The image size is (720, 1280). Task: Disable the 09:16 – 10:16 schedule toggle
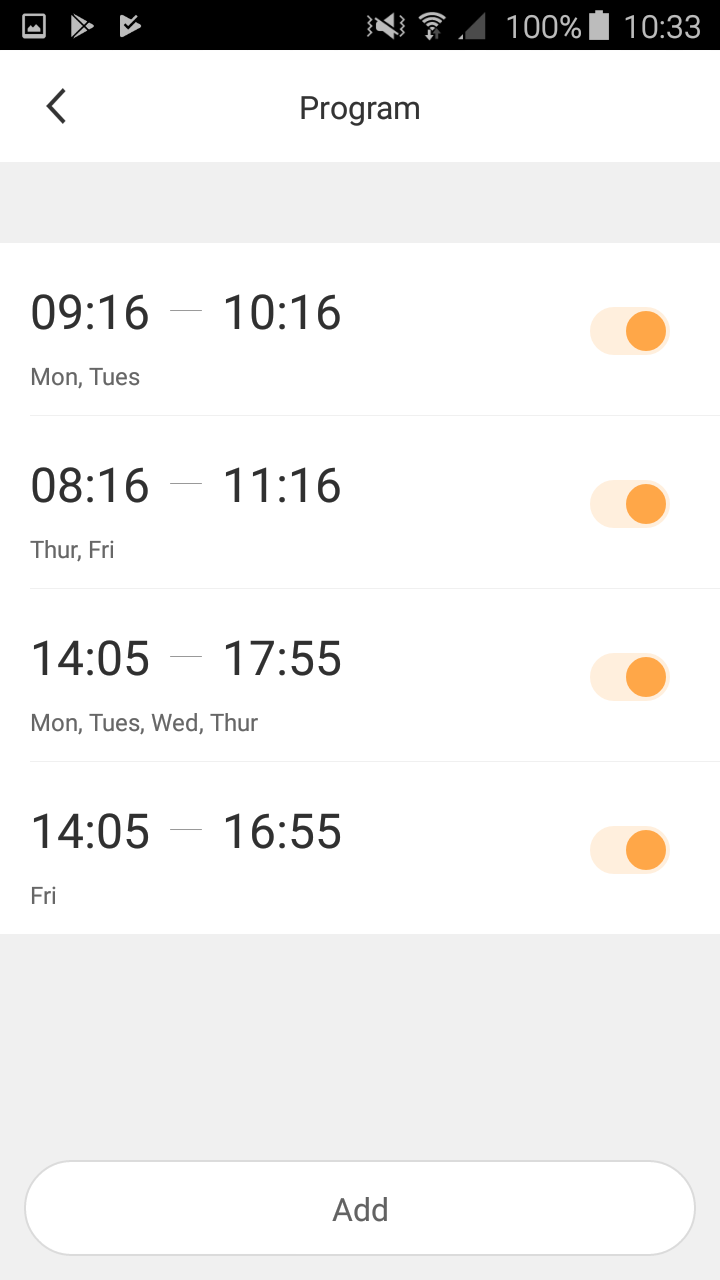(x=629, y=331)
